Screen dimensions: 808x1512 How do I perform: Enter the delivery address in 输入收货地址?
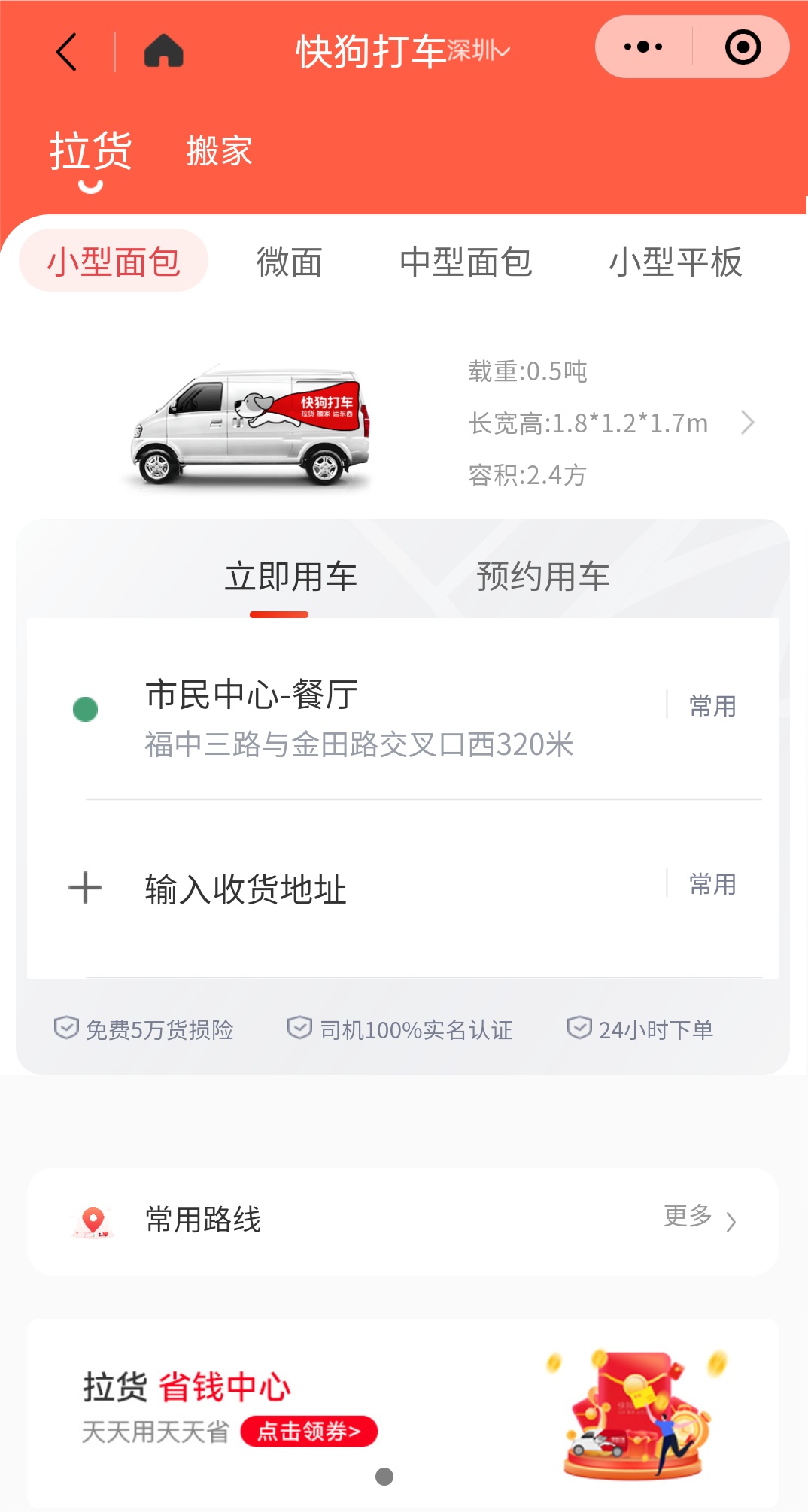coord(246,889)
